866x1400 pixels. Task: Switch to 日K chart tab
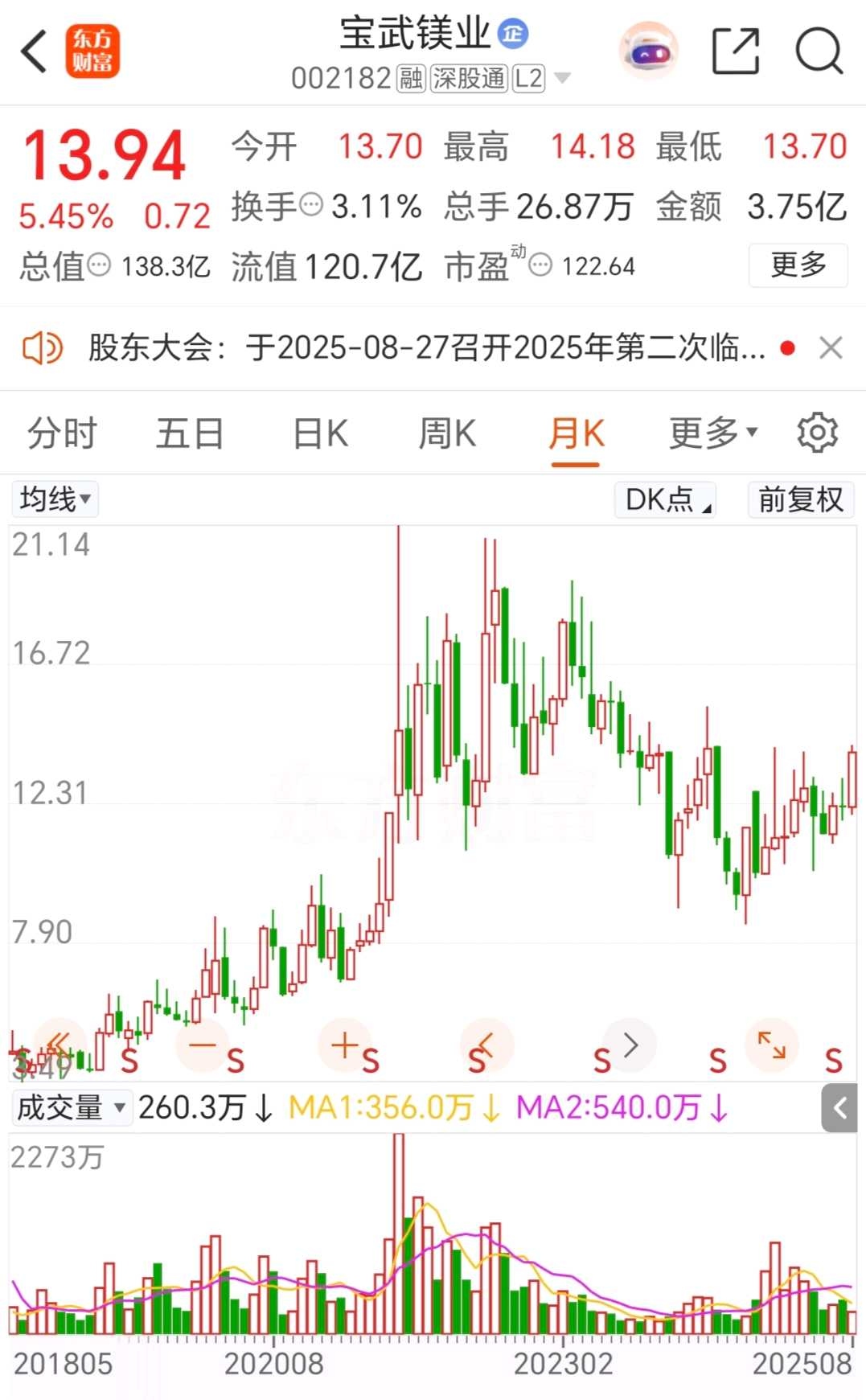(x=320, y=433)
